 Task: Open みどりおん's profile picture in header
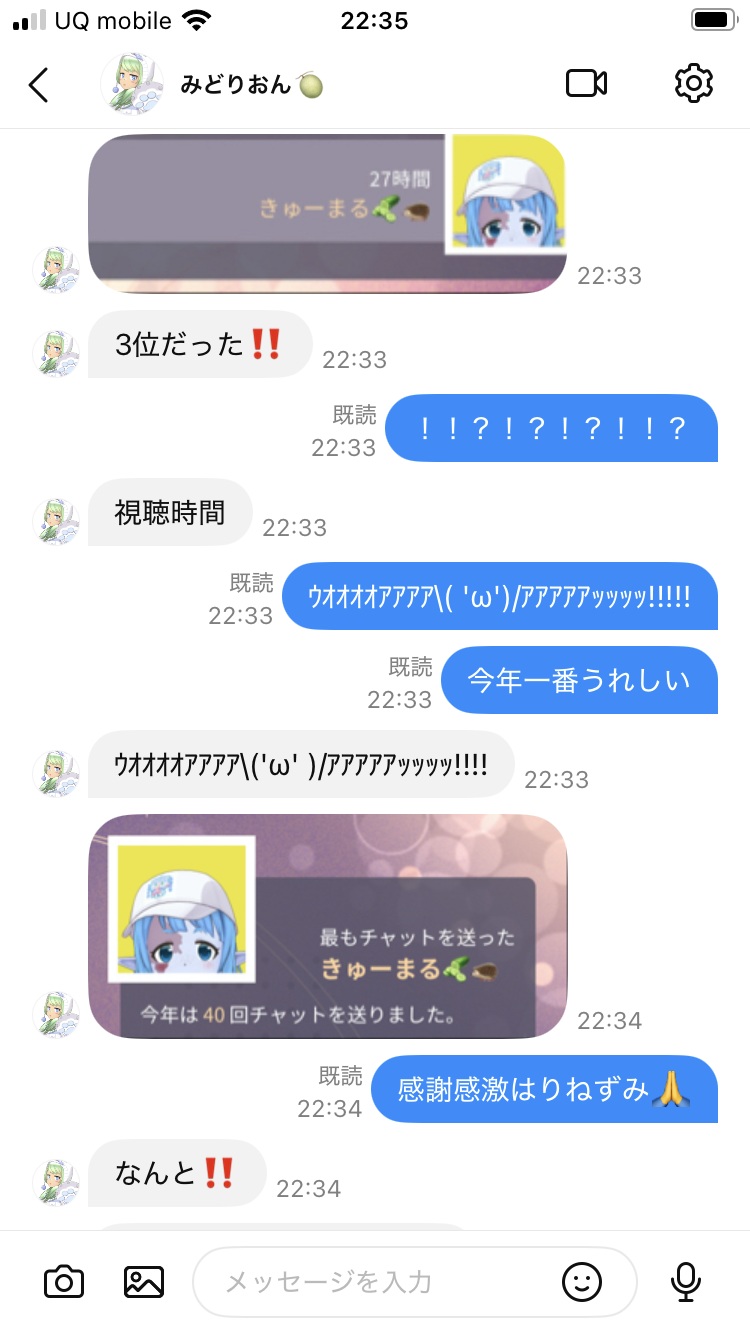coord(132,85)
